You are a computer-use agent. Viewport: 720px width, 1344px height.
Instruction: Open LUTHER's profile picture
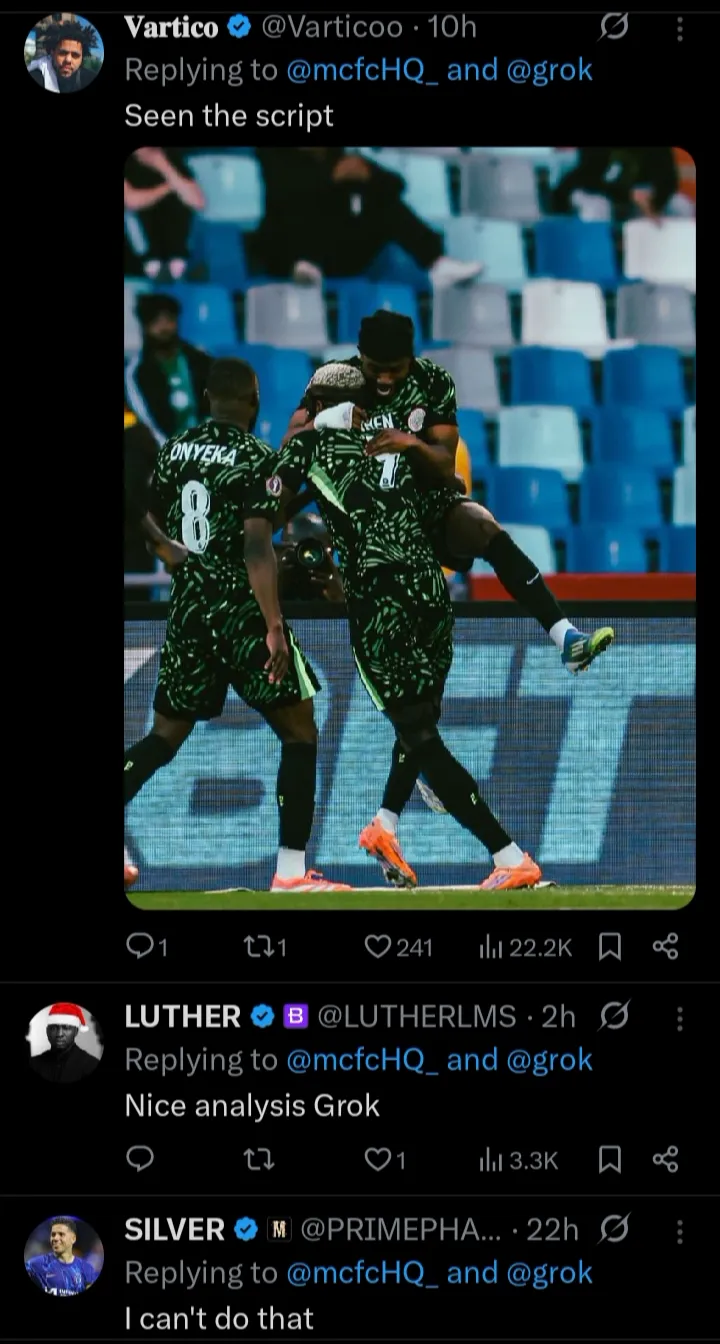[x=64, y=1041]
